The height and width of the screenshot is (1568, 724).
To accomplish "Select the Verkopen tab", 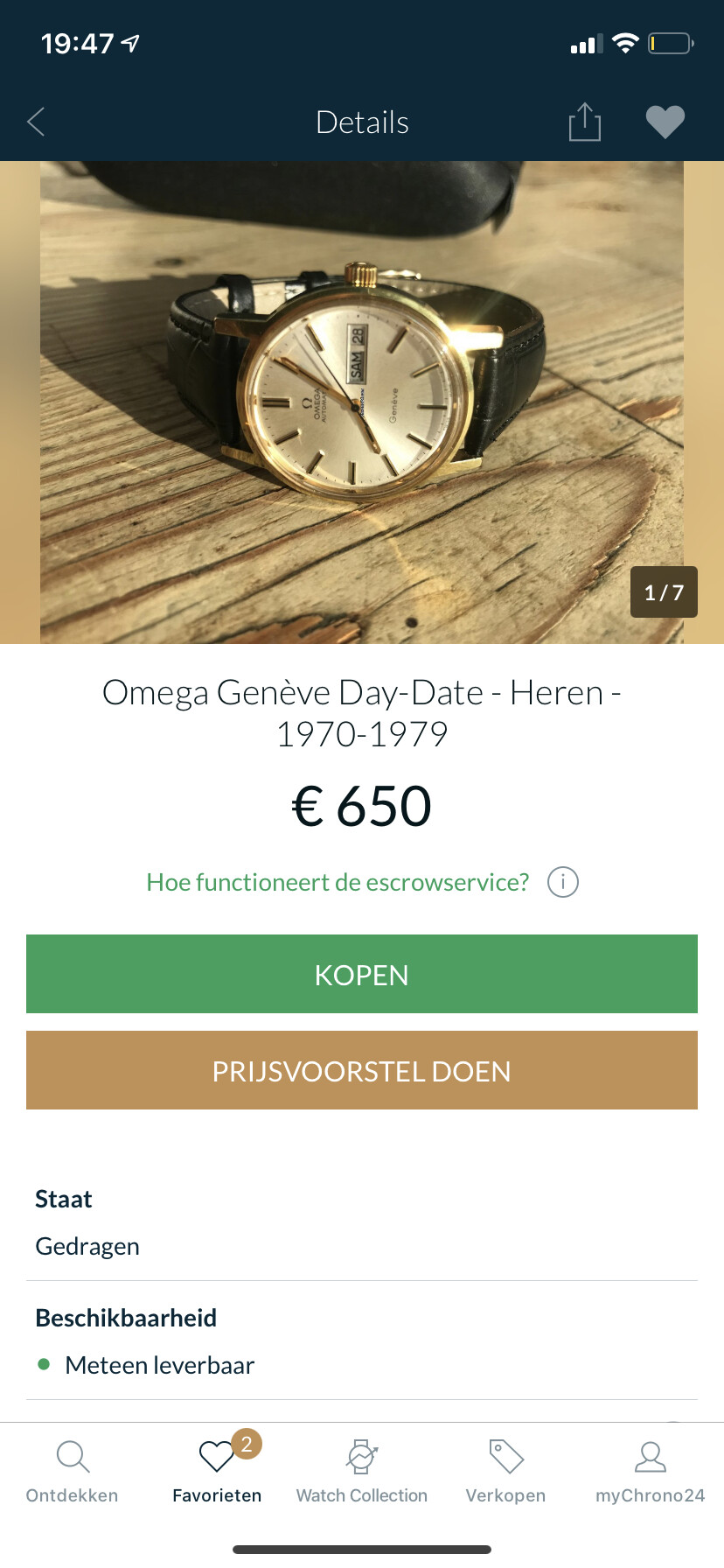I will 505,1472.
